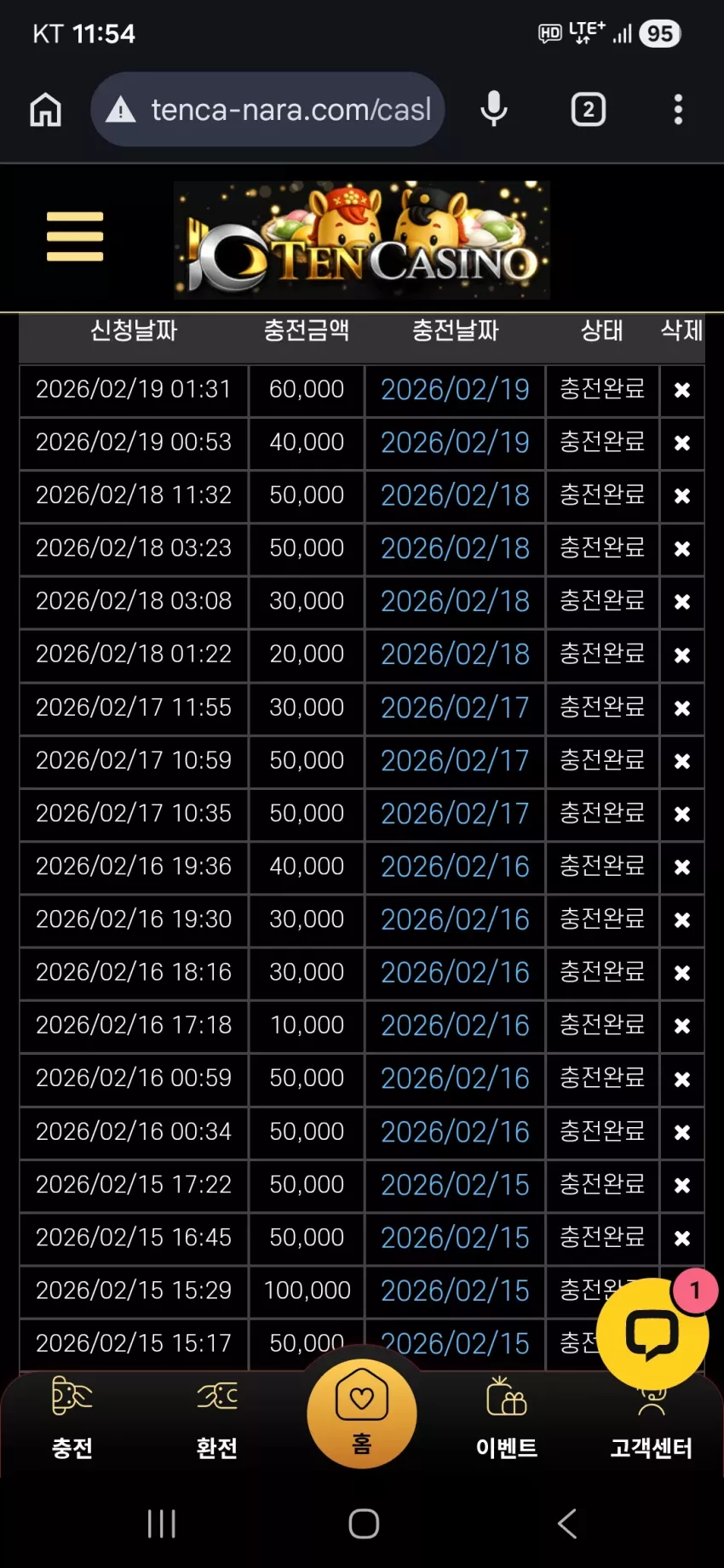This screenshot has width=724, height=1568.
Task: Open the hamburger menu
Action: [x=75, y=237]
